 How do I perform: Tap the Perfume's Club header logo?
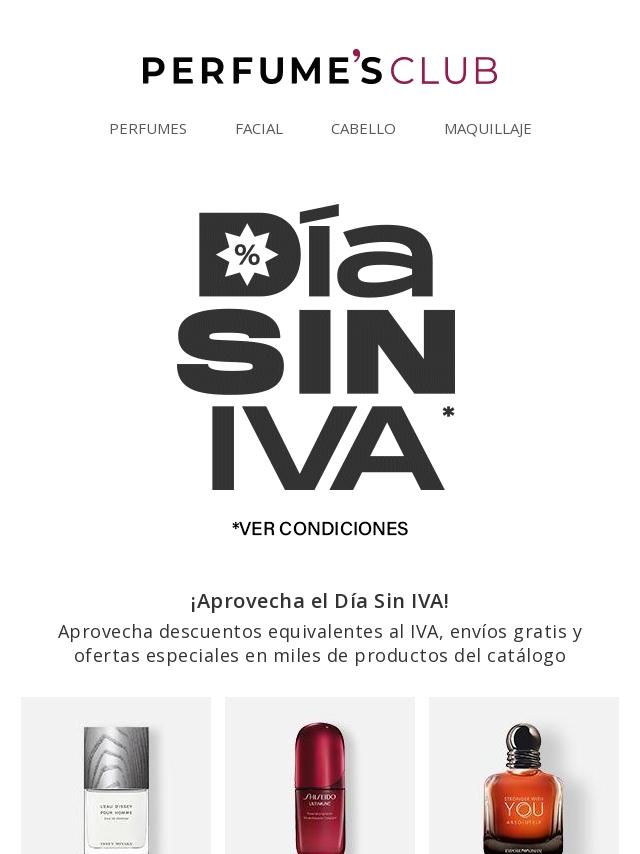point(320,68)
